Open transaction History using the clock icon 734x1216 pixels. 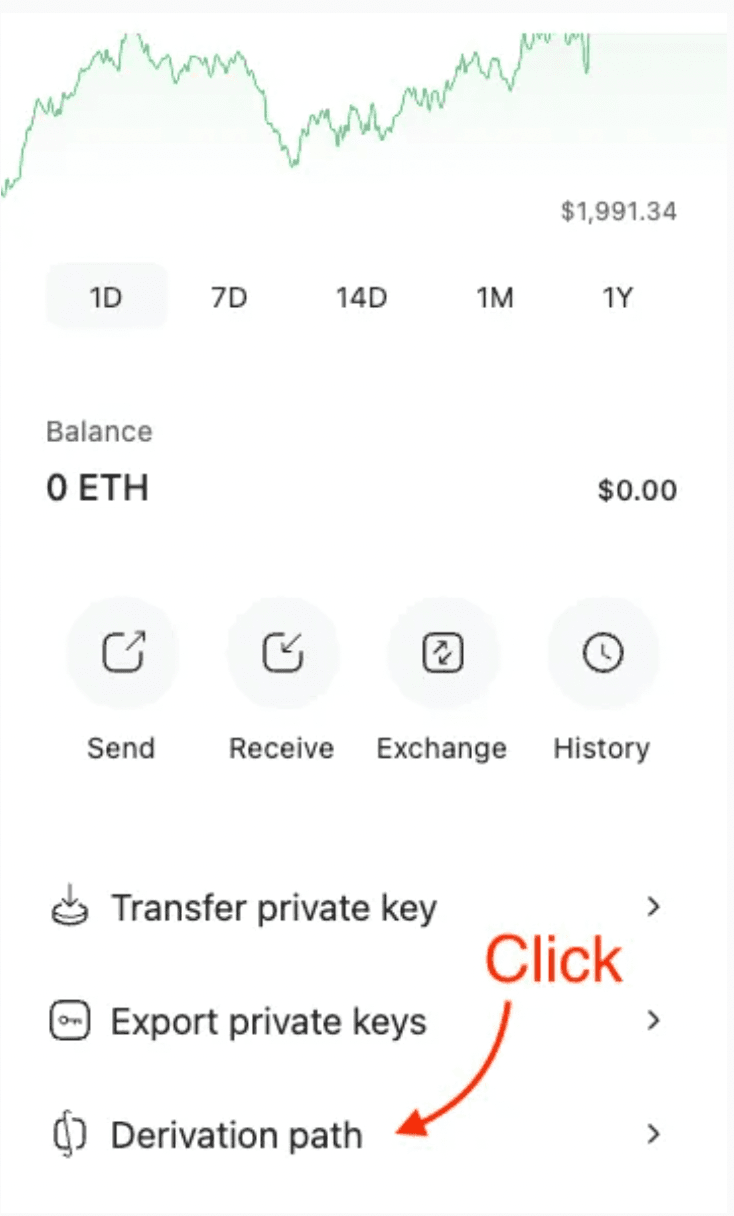tap(602, 652)
